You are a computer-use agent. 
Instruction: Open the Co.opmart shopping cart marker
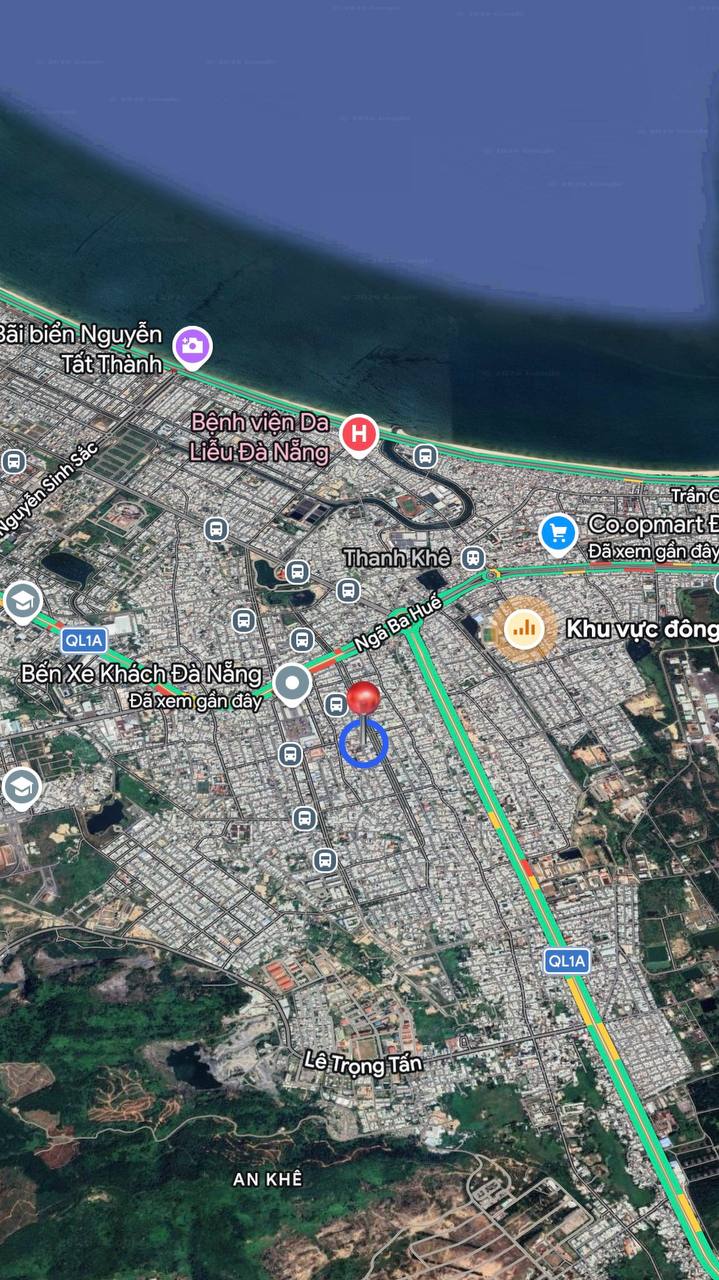(558, 533)
